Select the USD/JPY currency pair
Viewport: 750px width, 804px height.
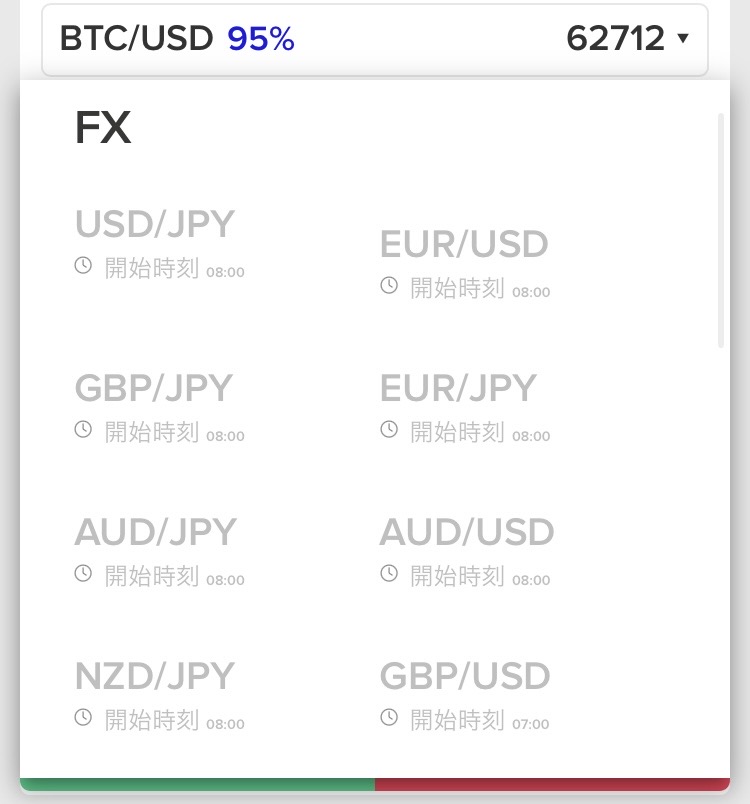[159, 244]
